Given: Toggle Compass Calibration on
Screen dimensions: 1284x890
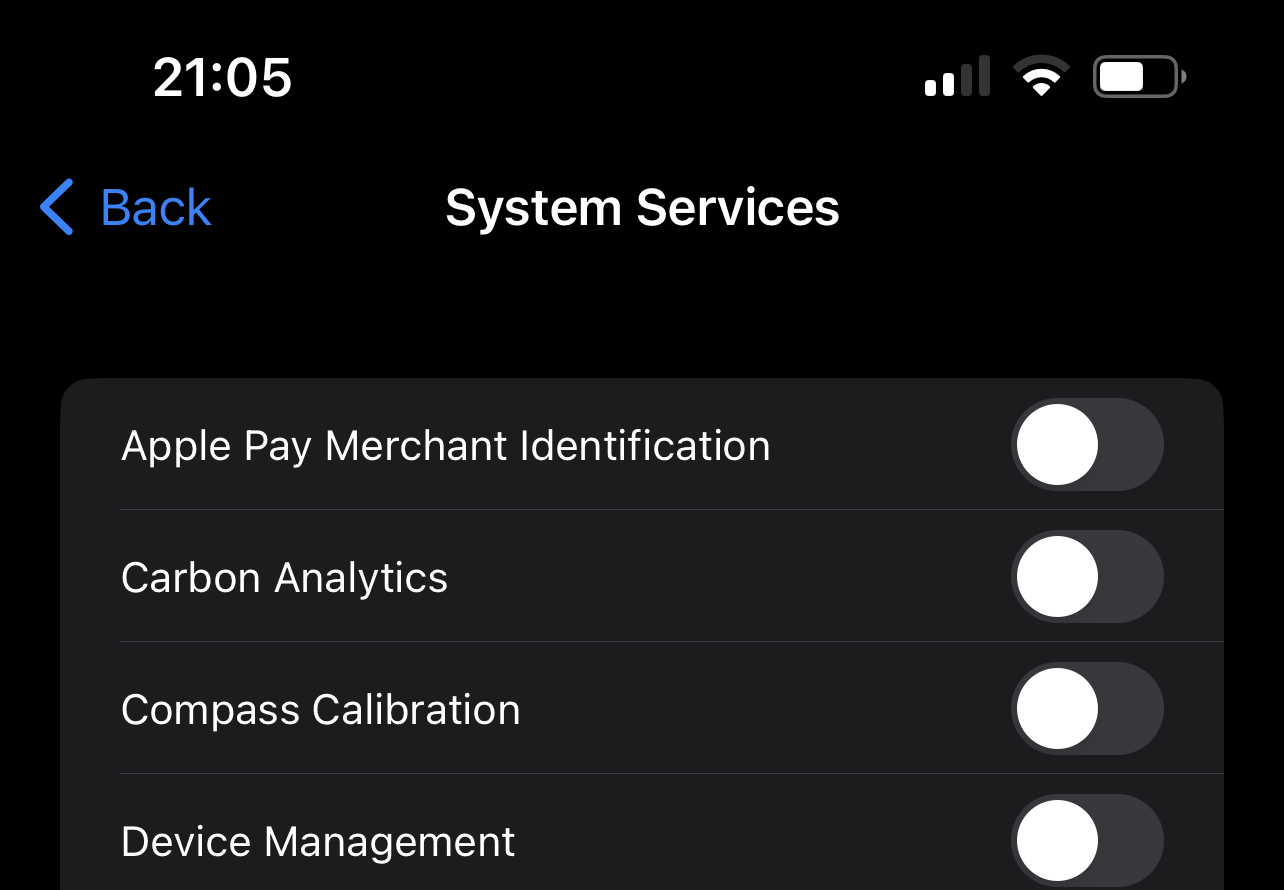Looking at the screenshot, I should pyautogui.click(x=1087, y=709).
